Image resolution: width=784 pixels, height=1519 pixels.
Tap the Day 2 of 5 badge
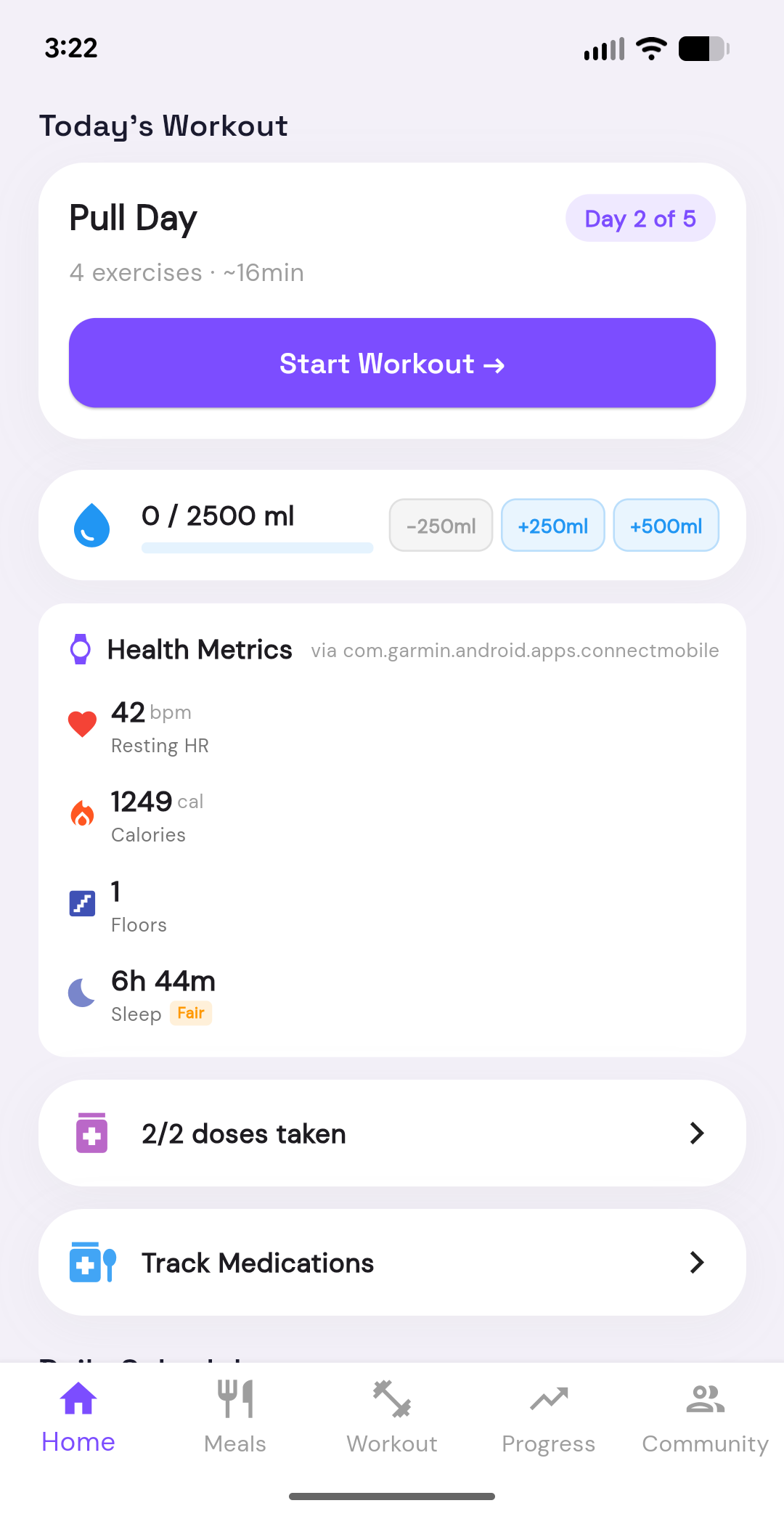(x=640, y=218)
